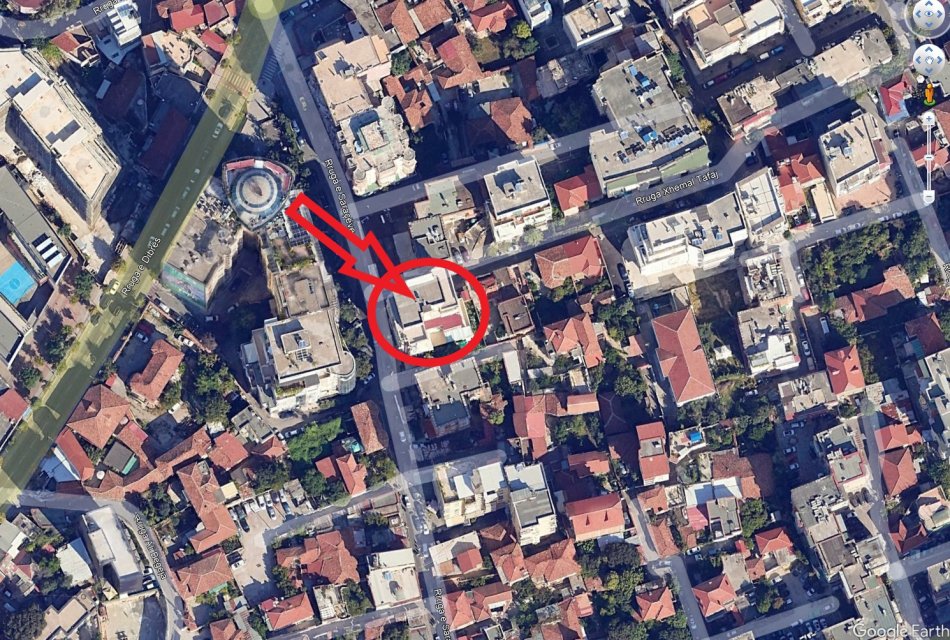Select the orange Street View pegman

pos(929,93)
